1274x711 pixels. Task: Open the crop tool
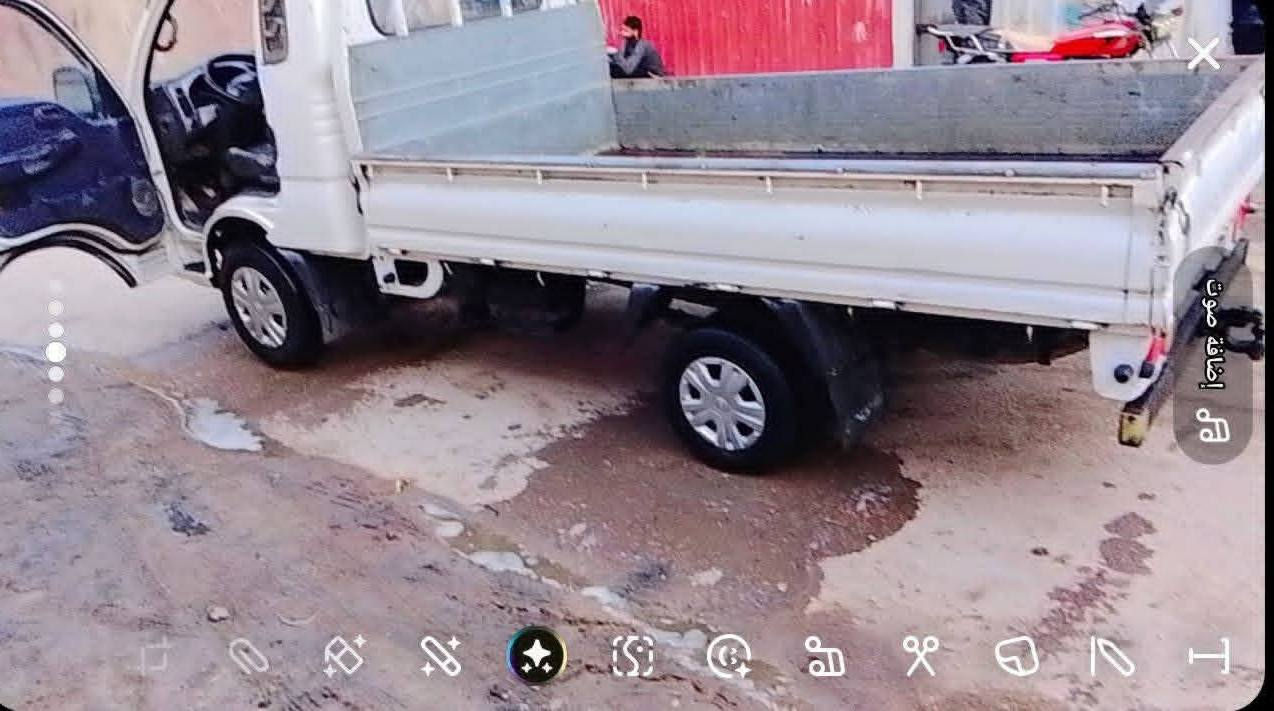coord(155,657)
